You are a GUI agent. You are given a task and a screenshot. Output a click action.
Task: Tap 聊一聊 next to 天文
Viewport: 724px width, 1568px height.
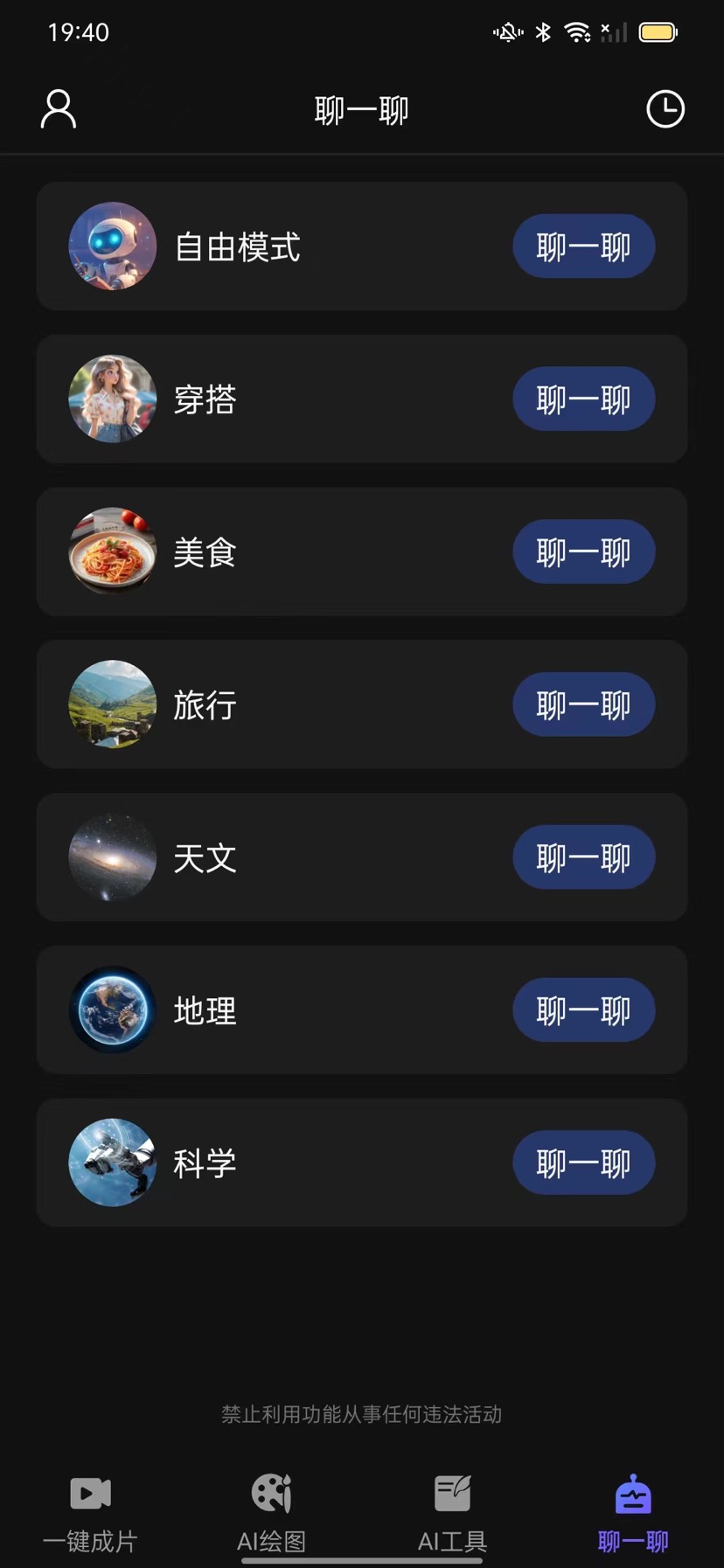583,857
